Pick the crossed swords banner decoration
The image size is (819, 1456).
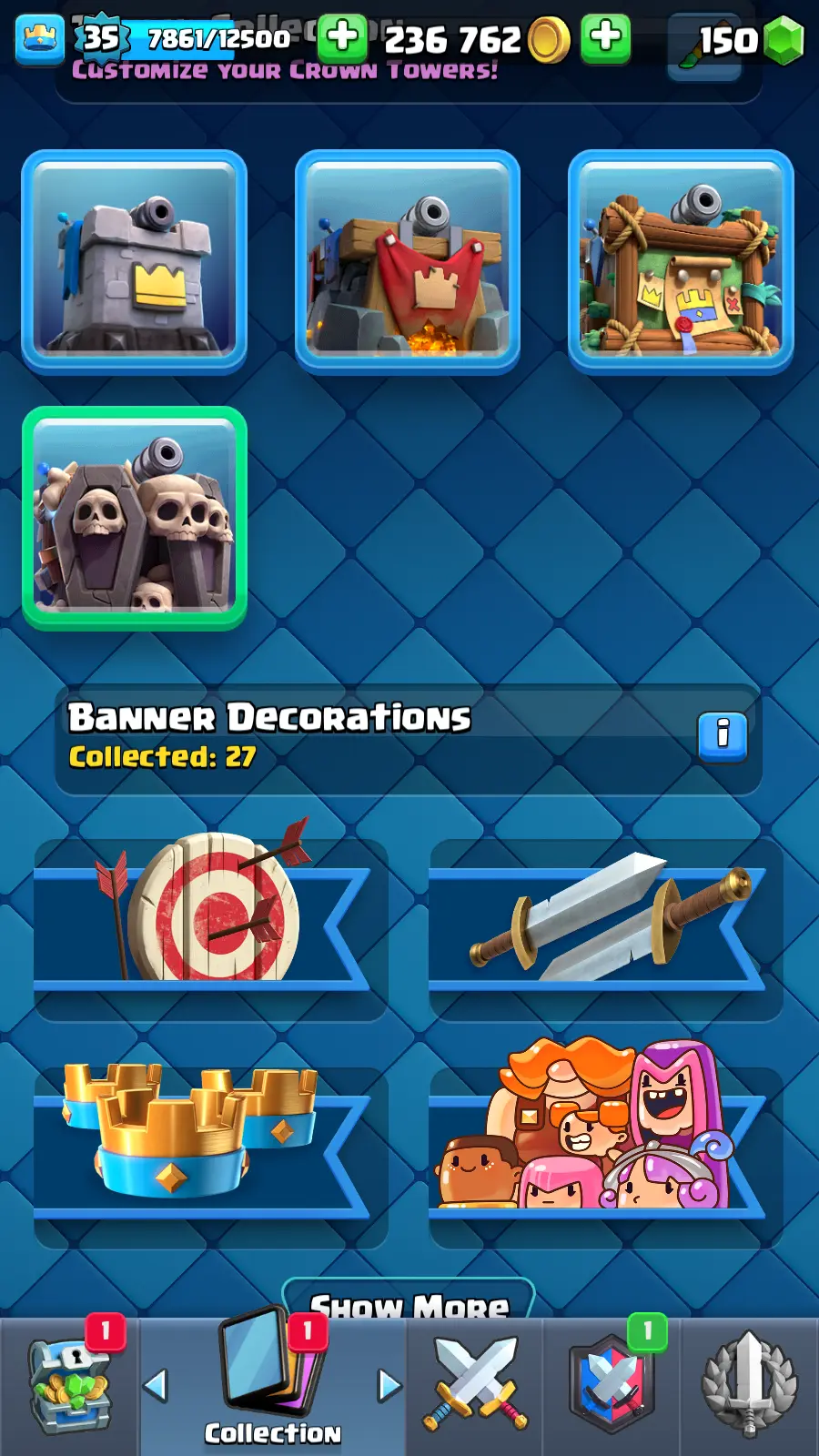click(605, 928)
